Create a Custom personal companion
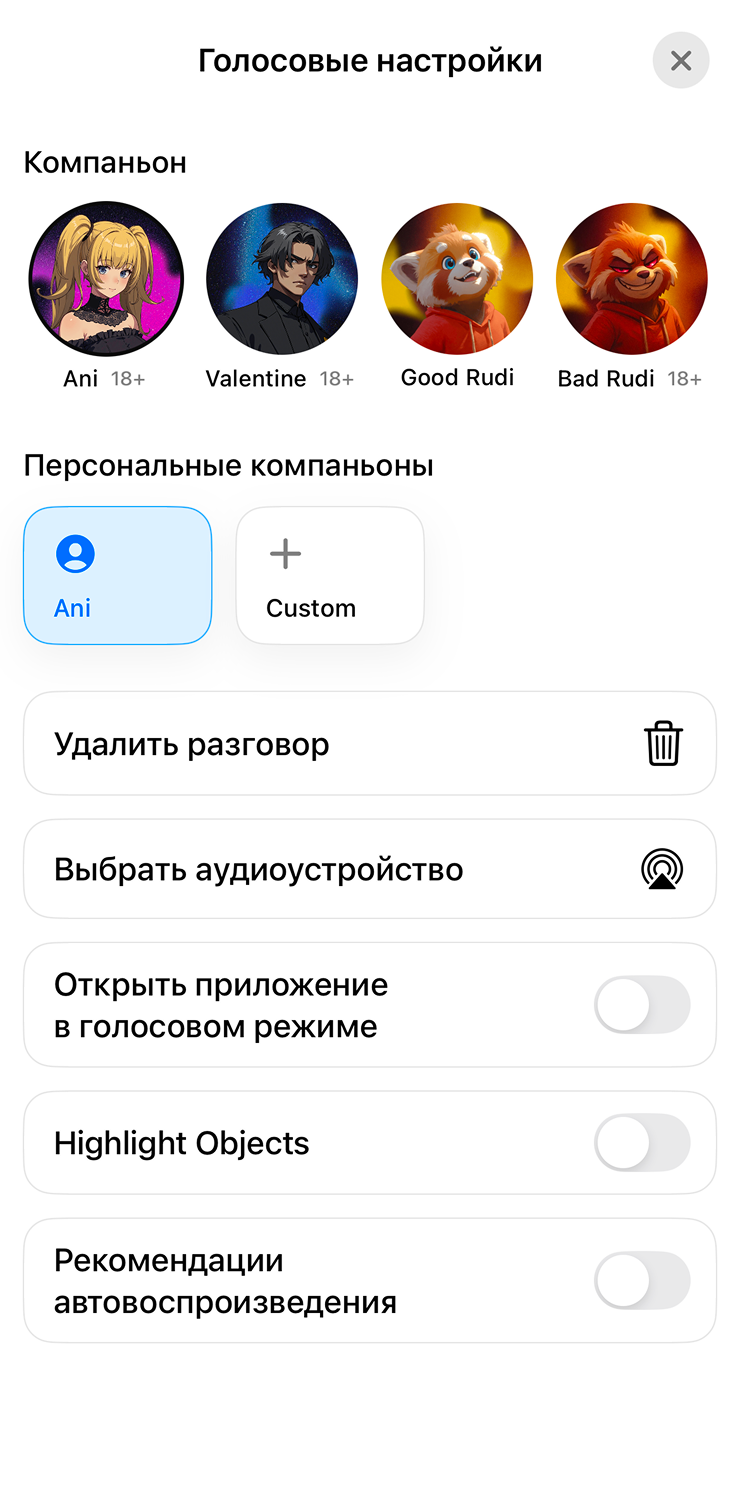The width and height of the screenshot is (740, 1490). [x=330, y=575]
